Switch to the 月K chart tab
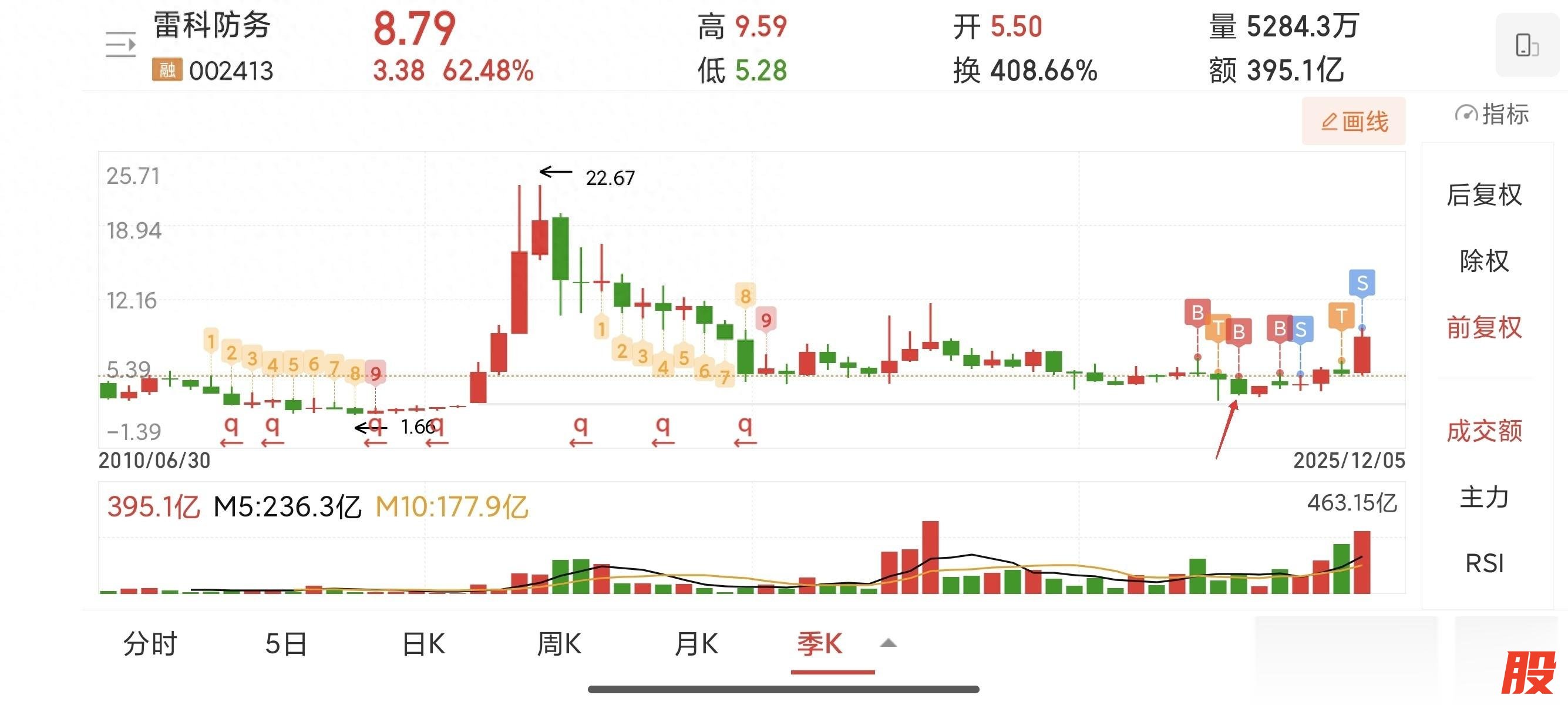1568x705 pixels. [x=696, y=644]
